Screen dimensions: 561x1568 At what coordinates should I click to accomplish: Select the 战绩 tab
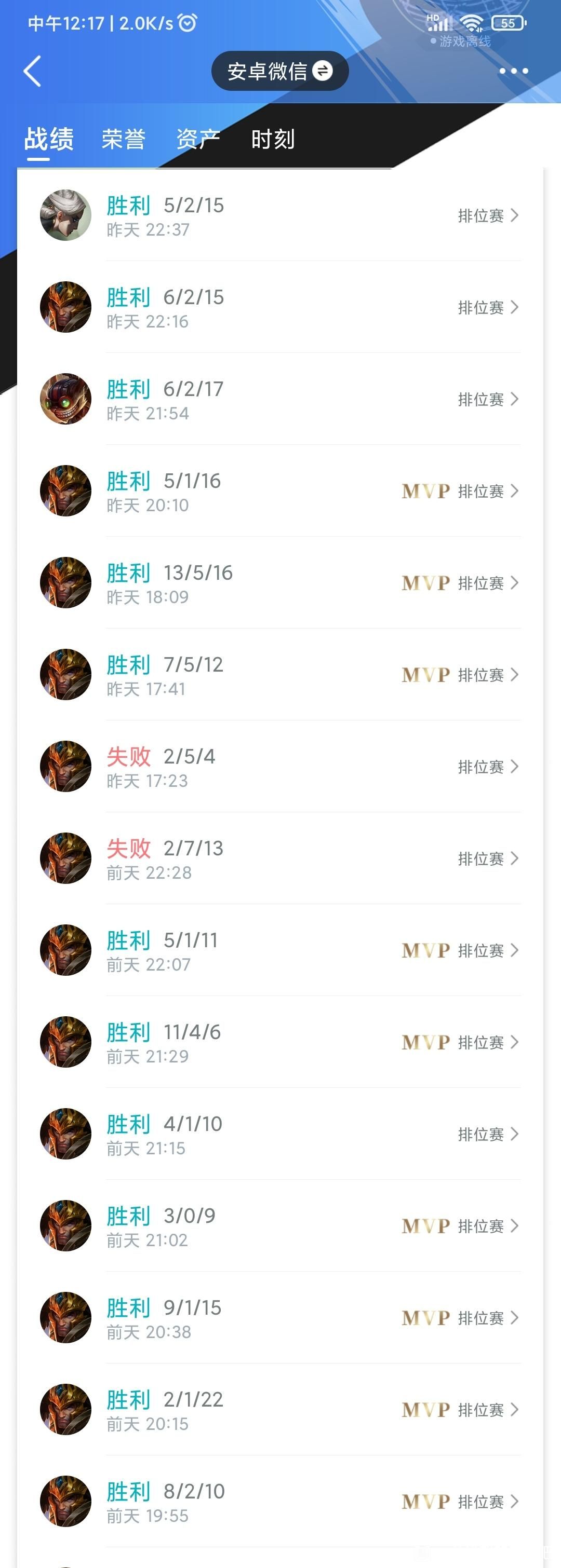coord(49,140)
